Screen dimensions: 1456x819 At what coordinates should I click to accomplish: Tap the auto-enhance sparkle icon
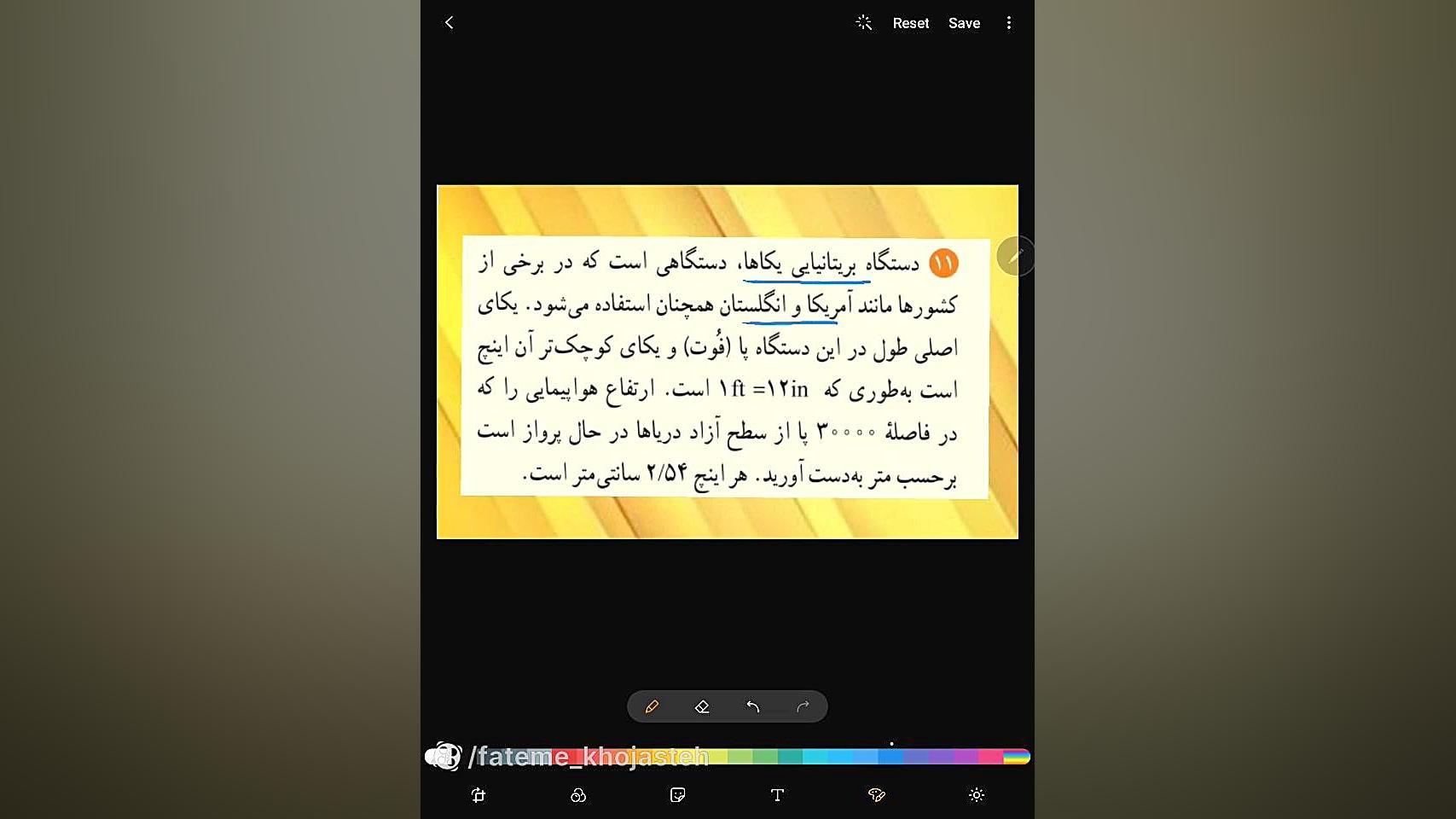[x=864, y=23]
